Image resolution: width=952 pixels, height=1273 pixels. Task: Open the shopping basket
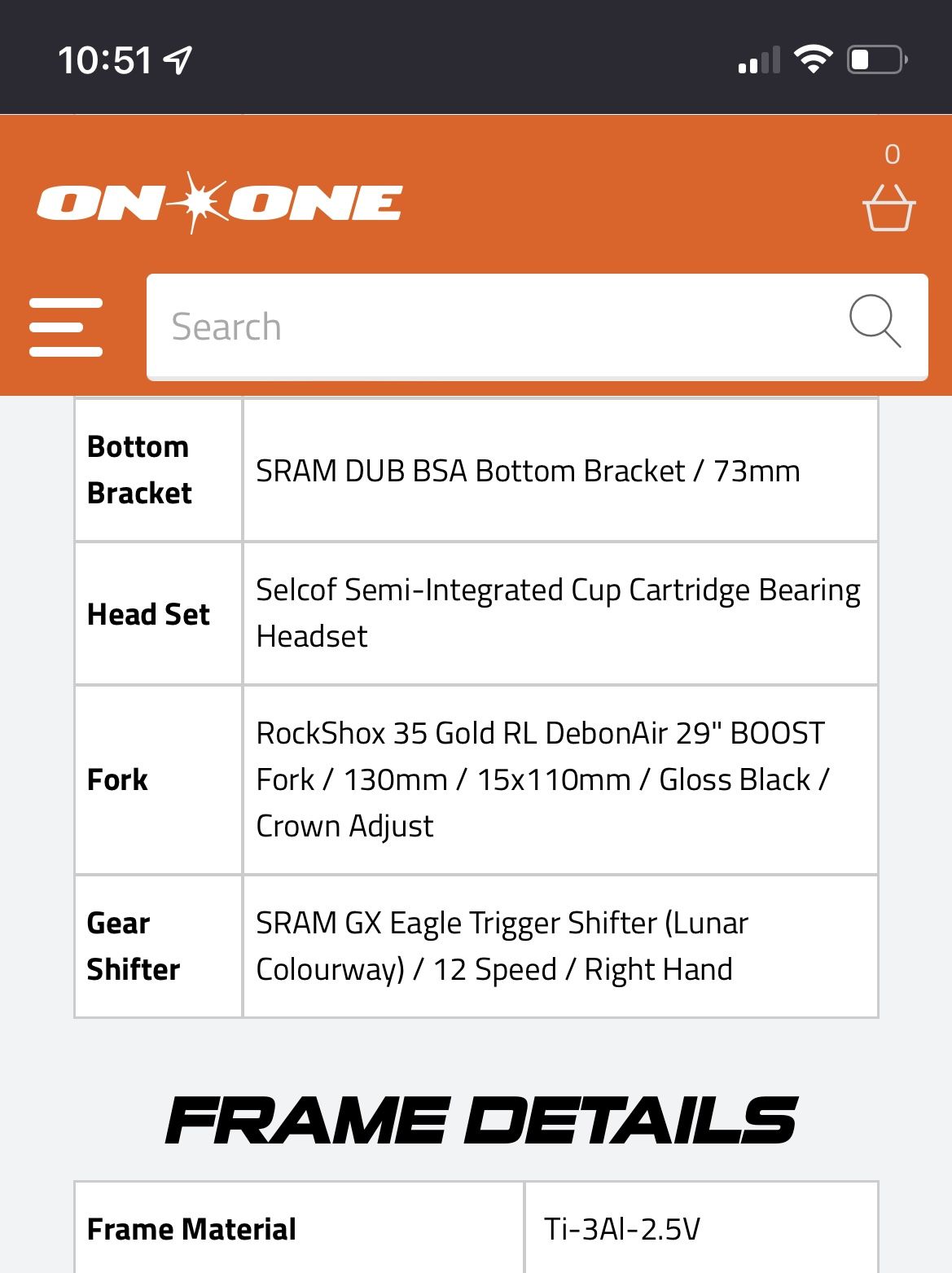tap(888, 207)
